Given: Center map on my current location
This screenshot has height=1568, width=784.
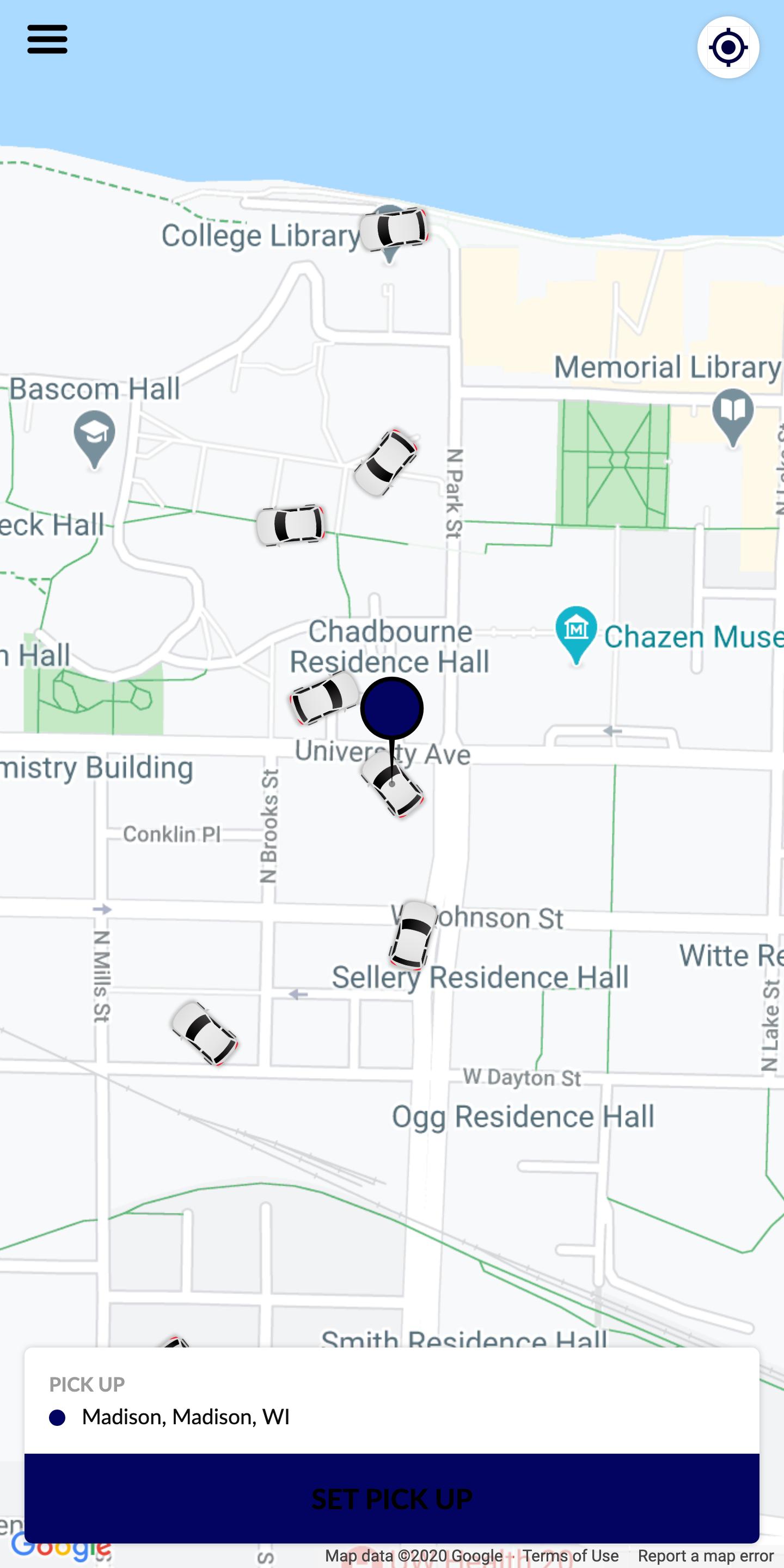Looking at the screenshot, I should click(x=728, y=47).
